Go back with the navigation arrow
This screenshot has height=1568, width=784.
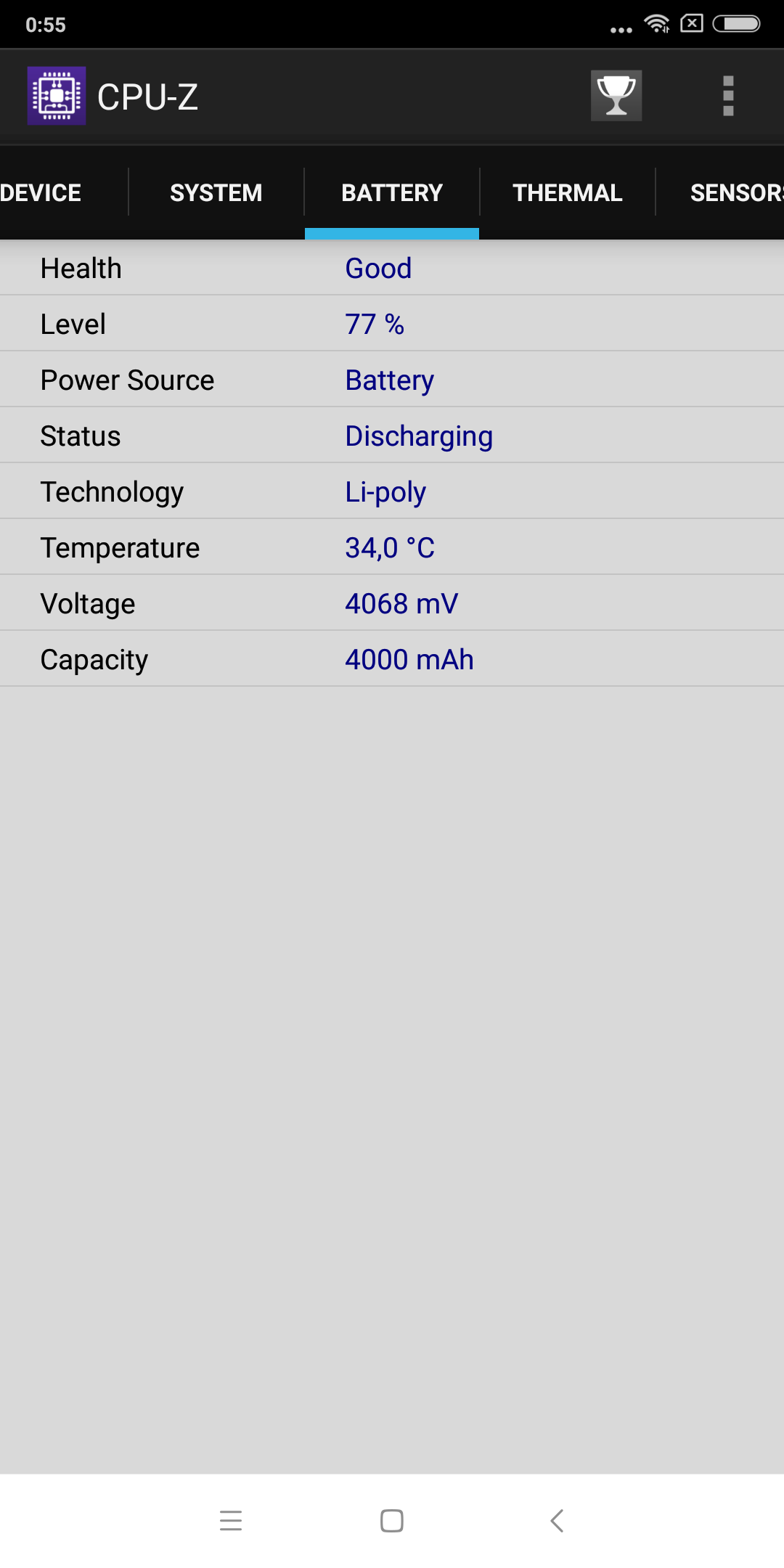557,1521
